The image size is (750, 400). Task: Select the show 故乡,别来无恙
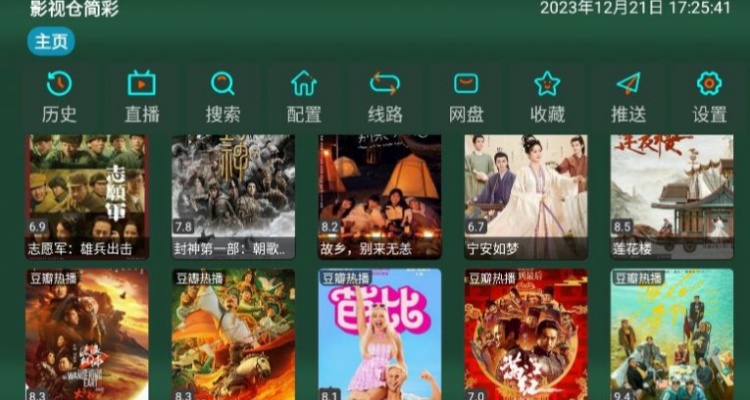coord(379,196)
